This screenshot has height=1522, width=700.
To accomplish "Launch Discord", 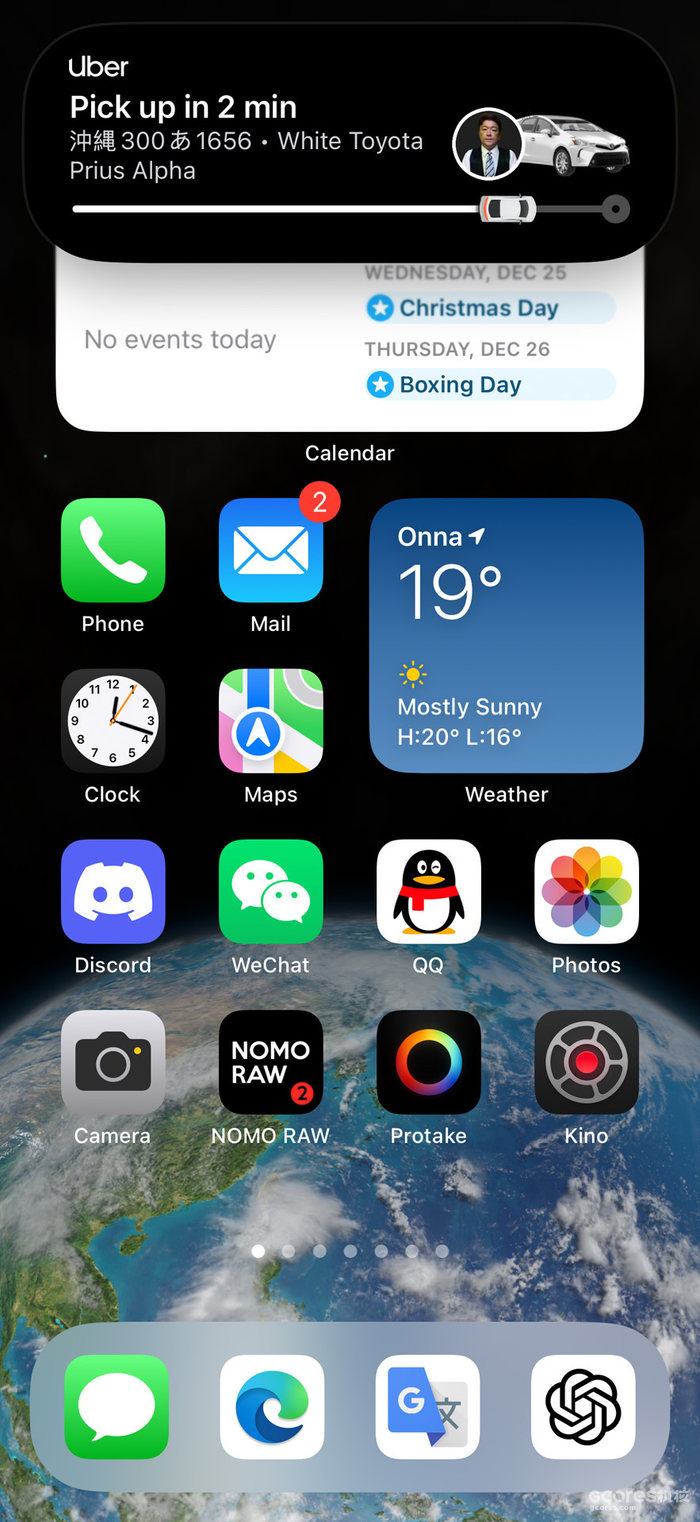I will pos(113,892).
